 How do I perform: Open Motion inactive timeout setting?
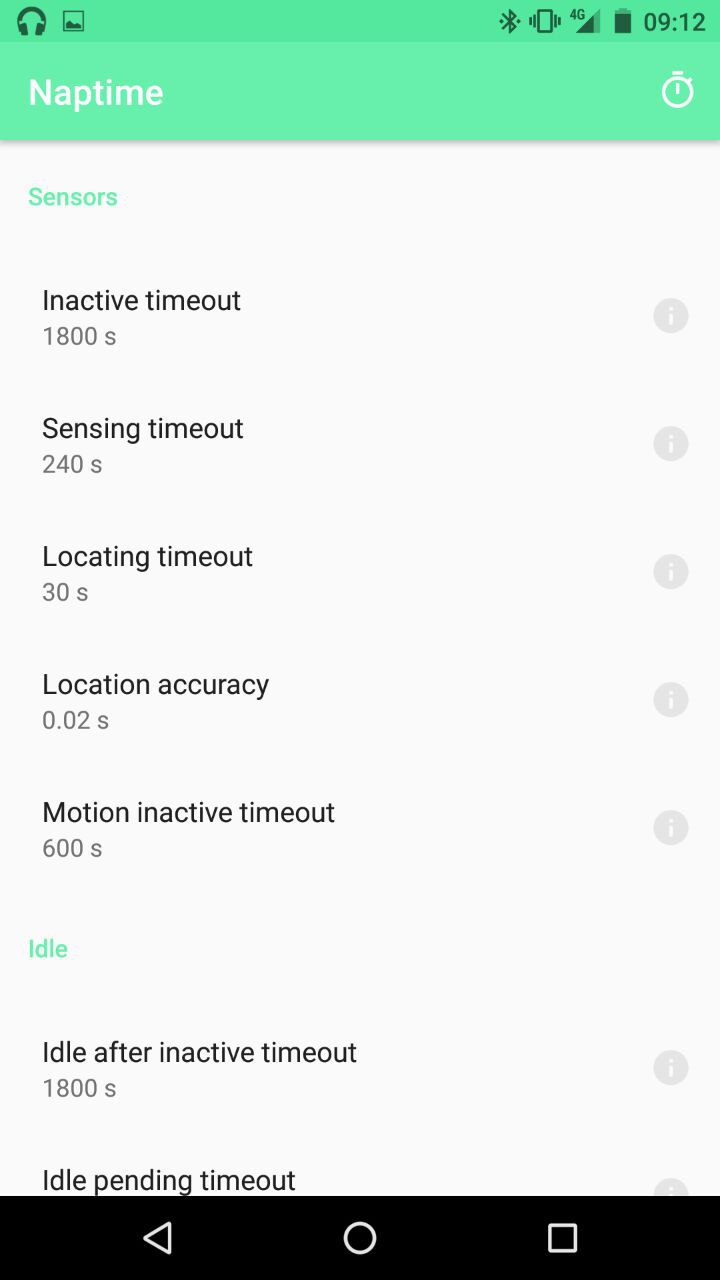click(360, 828)
